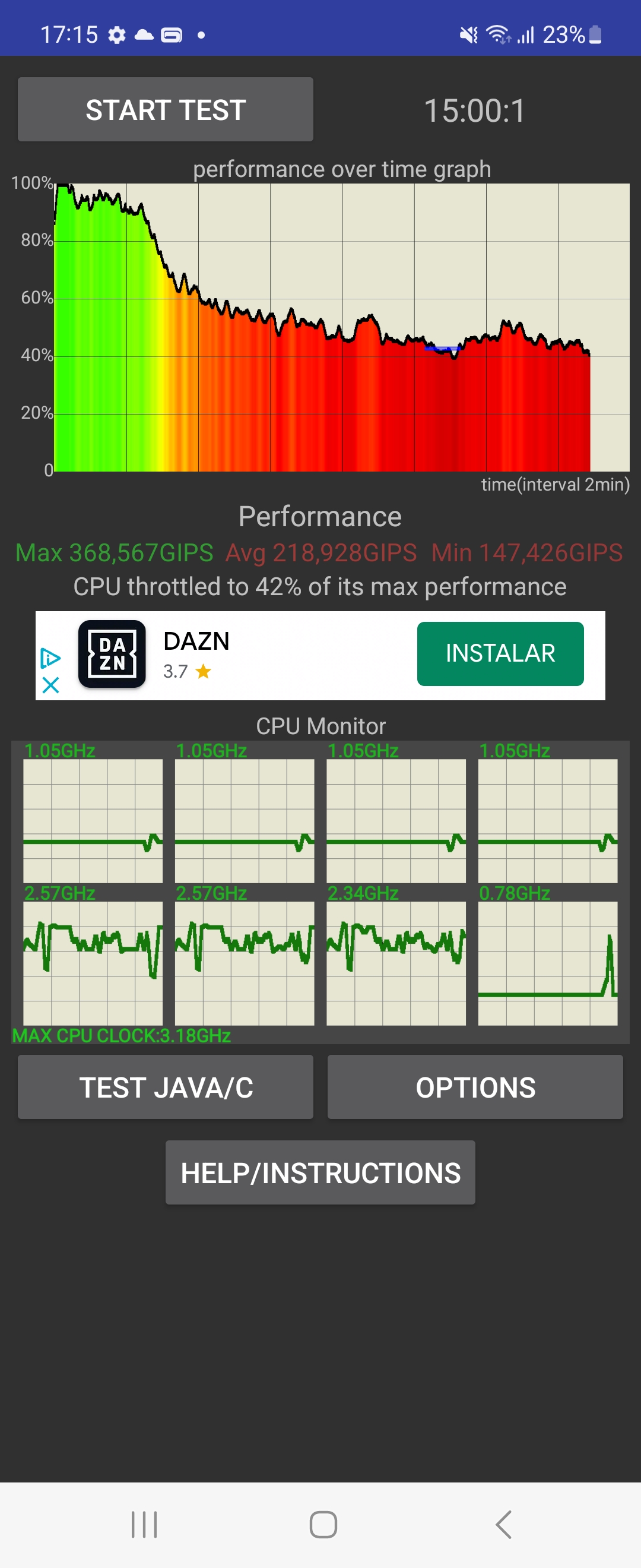The image size is (641, 1568).
Task: Go back using system navigation
Action: pos(503,1525)
